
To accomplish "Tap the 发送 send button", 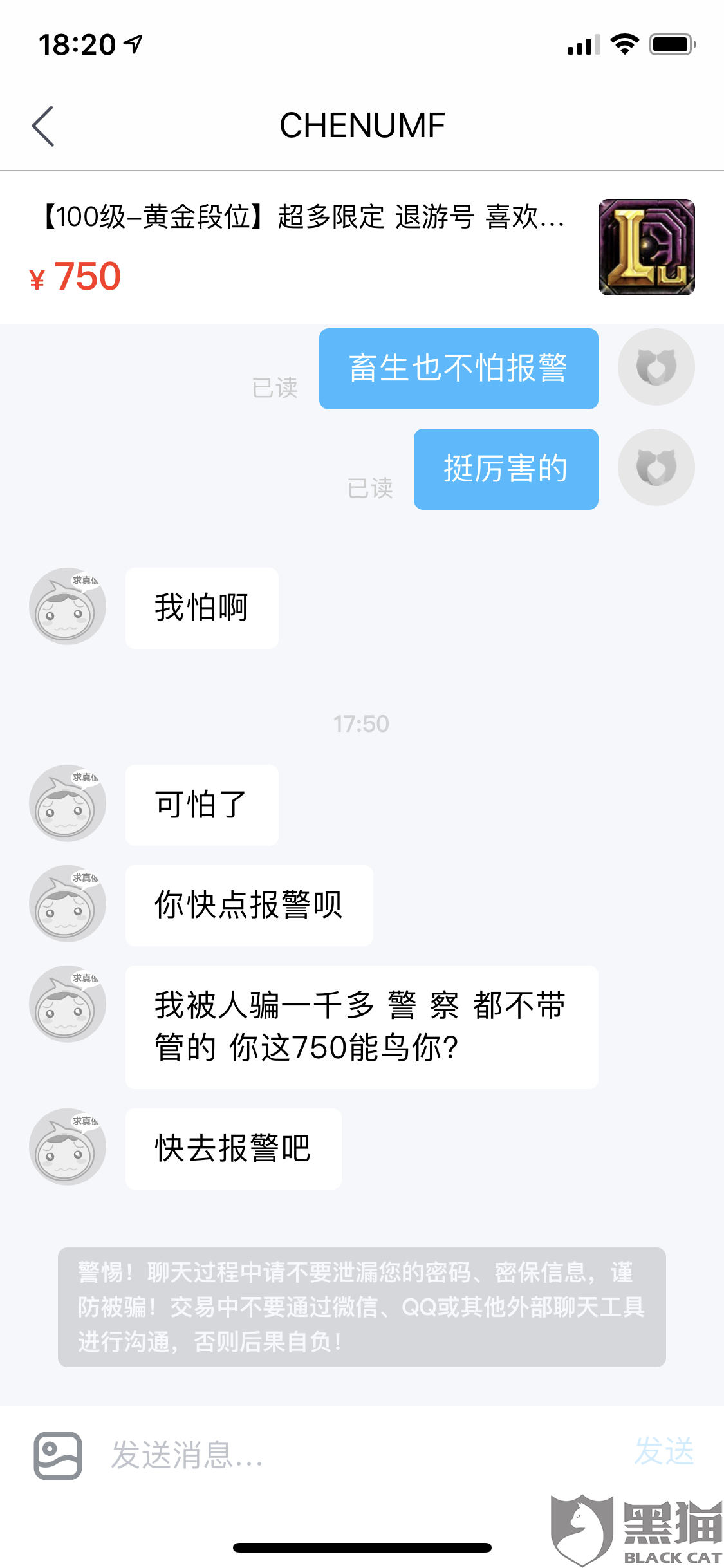I will tap(664, 1451).
